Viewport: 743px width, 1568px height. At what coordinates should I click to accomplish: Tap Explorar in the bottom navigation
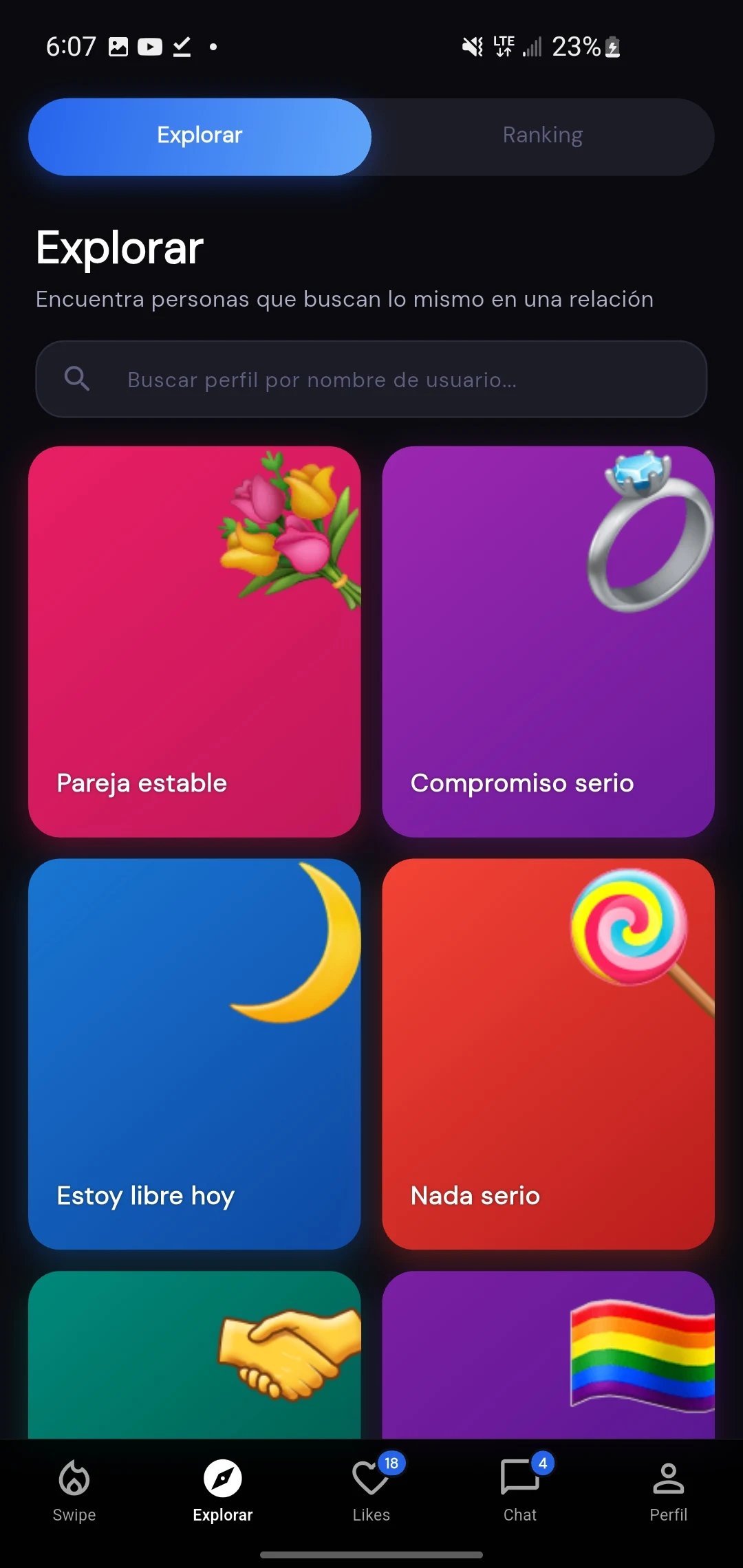[x=223, y=1491]
